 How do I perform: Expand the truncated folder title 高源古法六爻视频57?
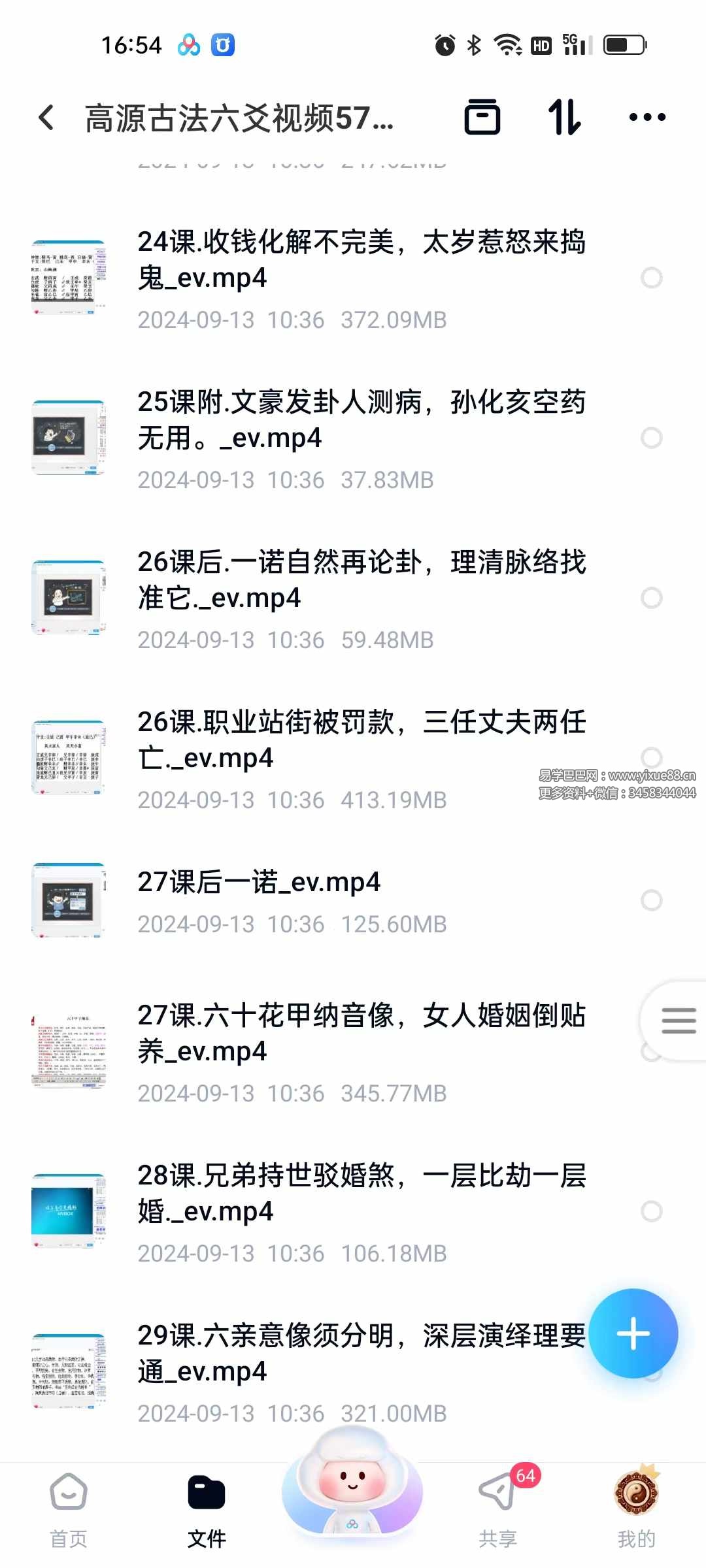(242, 118)
